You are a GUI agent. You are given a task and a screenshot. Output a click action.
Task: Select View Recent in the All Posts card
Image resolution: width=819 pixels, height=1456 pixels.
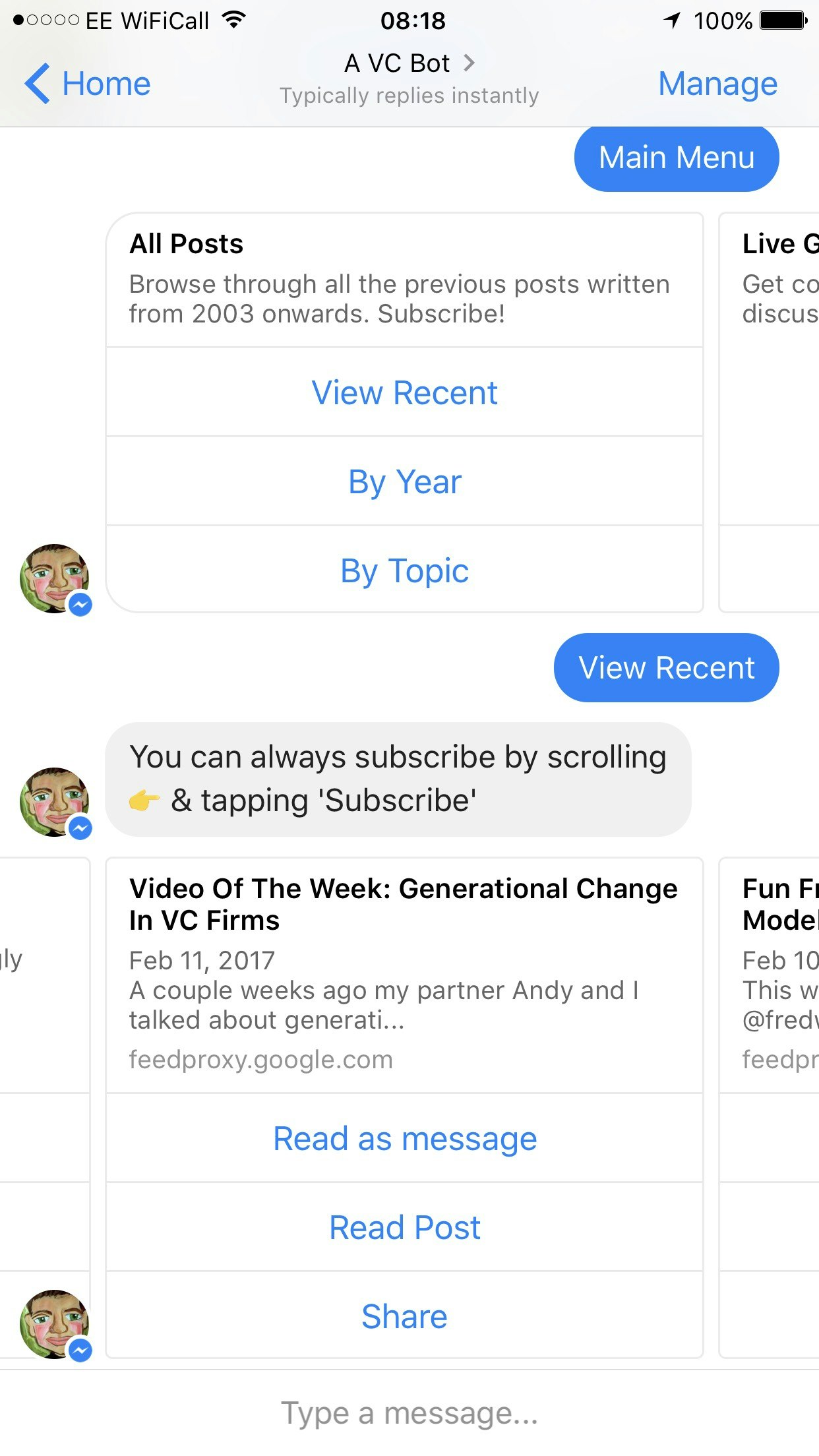404,392
